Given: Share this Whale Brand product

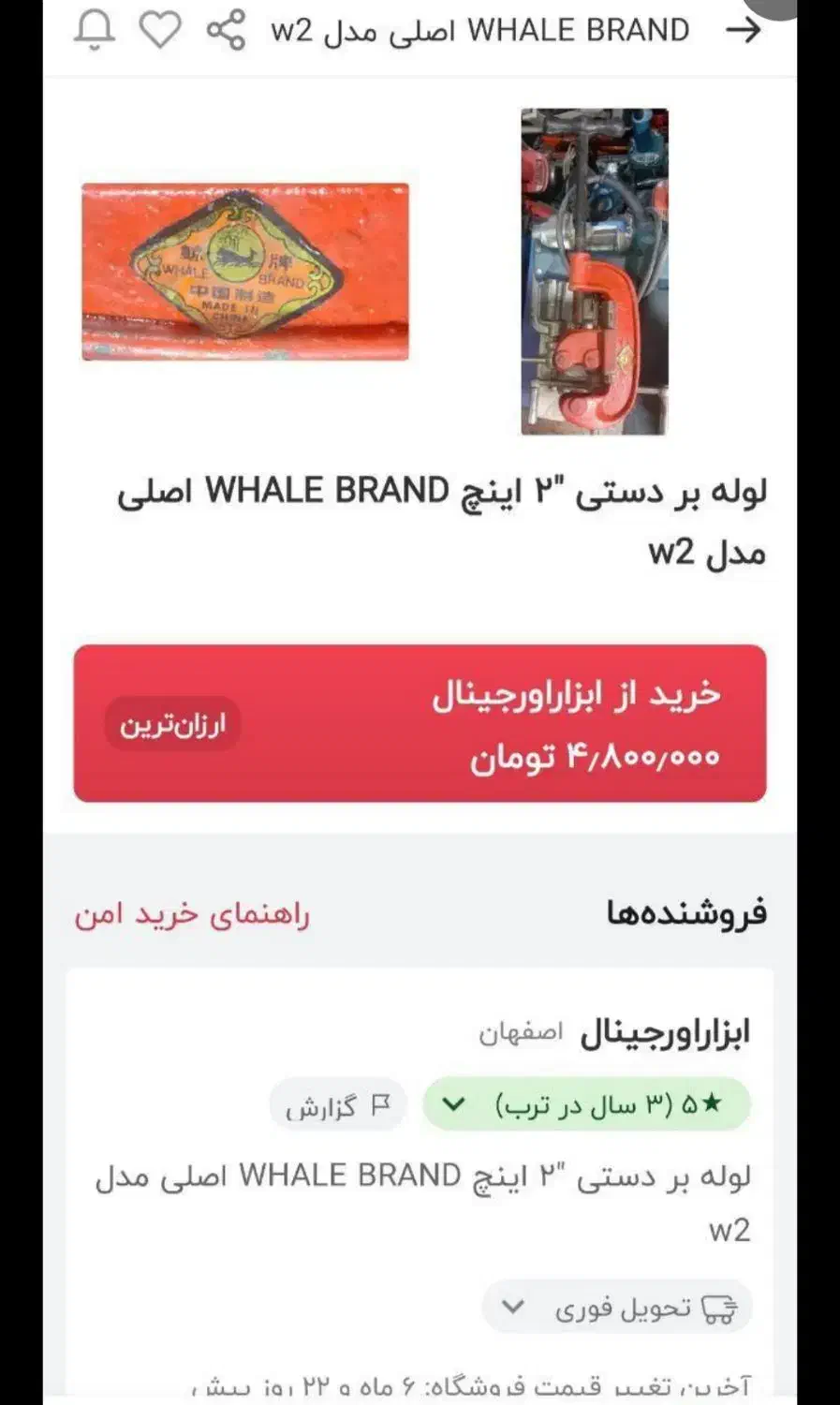Looking at the screenshot, I should point(226,30).
